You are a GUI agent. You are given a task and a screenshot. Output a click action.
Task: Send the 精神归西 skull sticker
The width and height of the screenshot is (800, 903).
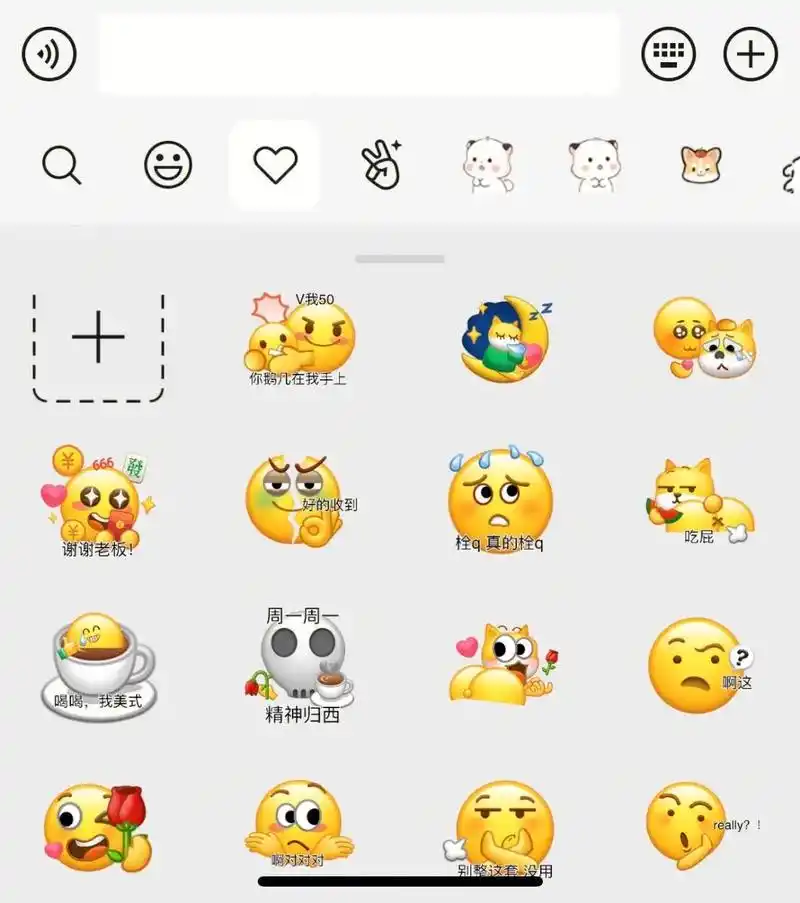301,663
